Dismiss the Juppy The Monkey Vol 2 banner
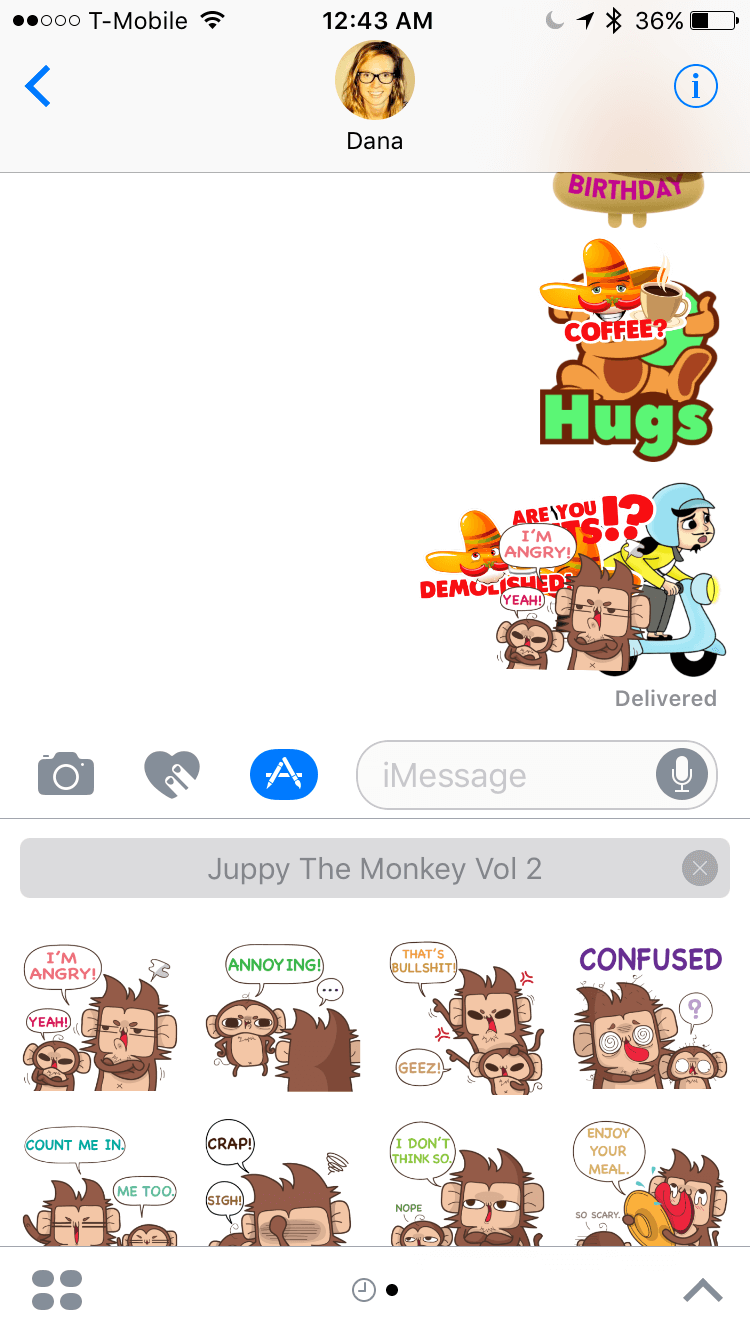750x1334 pixels. click(699, 868)
